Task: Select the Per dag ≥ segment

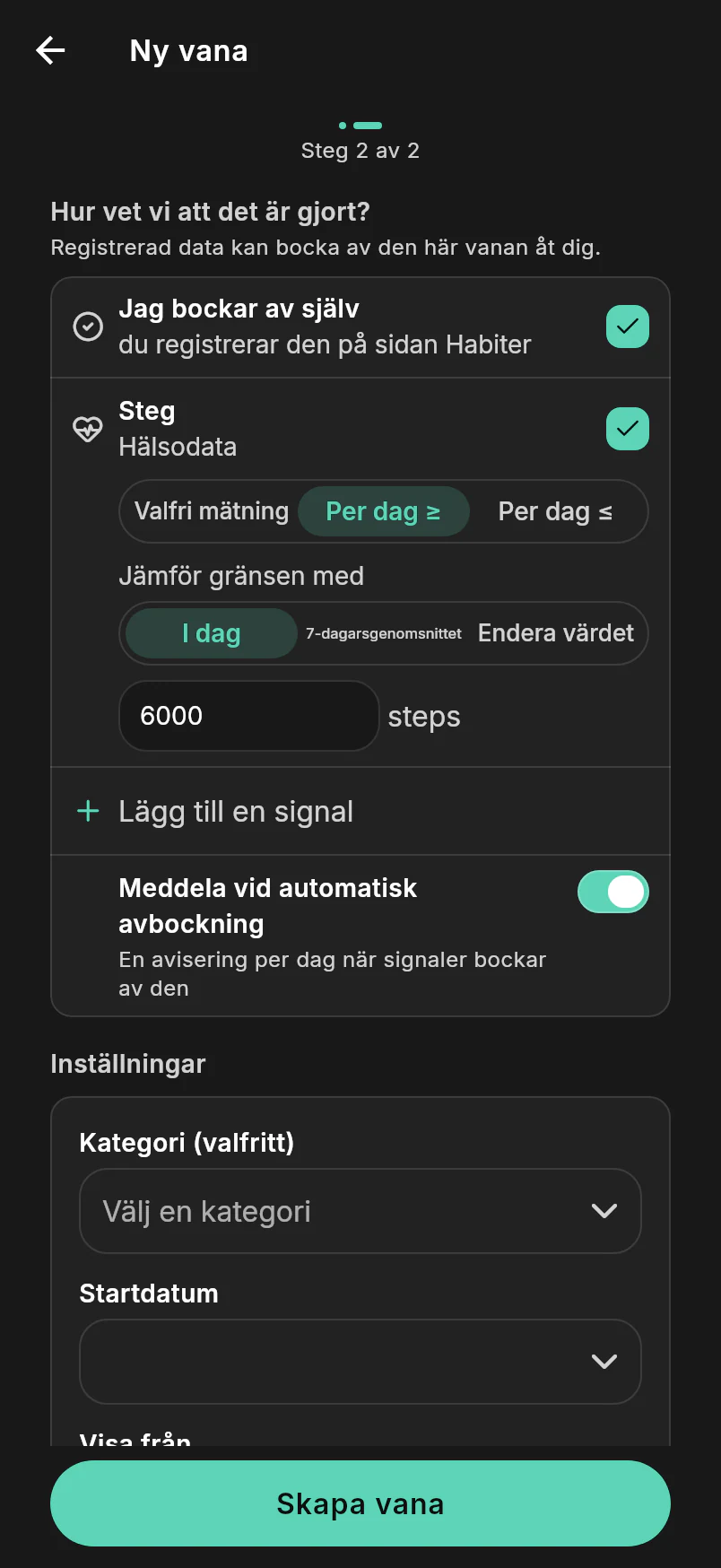Action: [x=384, y=511]
